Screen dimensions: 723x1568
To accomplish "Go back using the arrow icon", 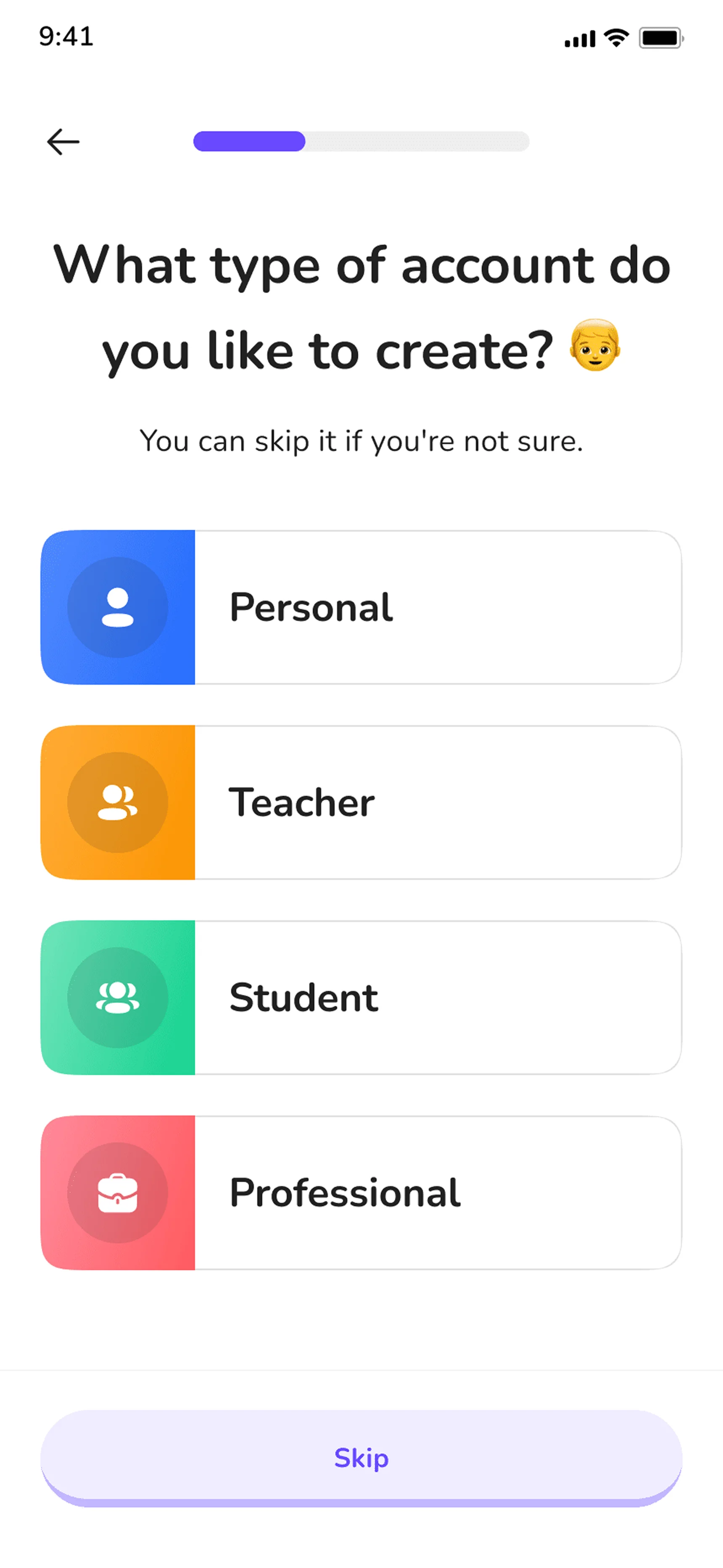I will pyautogui.click(x=63, y=142).
